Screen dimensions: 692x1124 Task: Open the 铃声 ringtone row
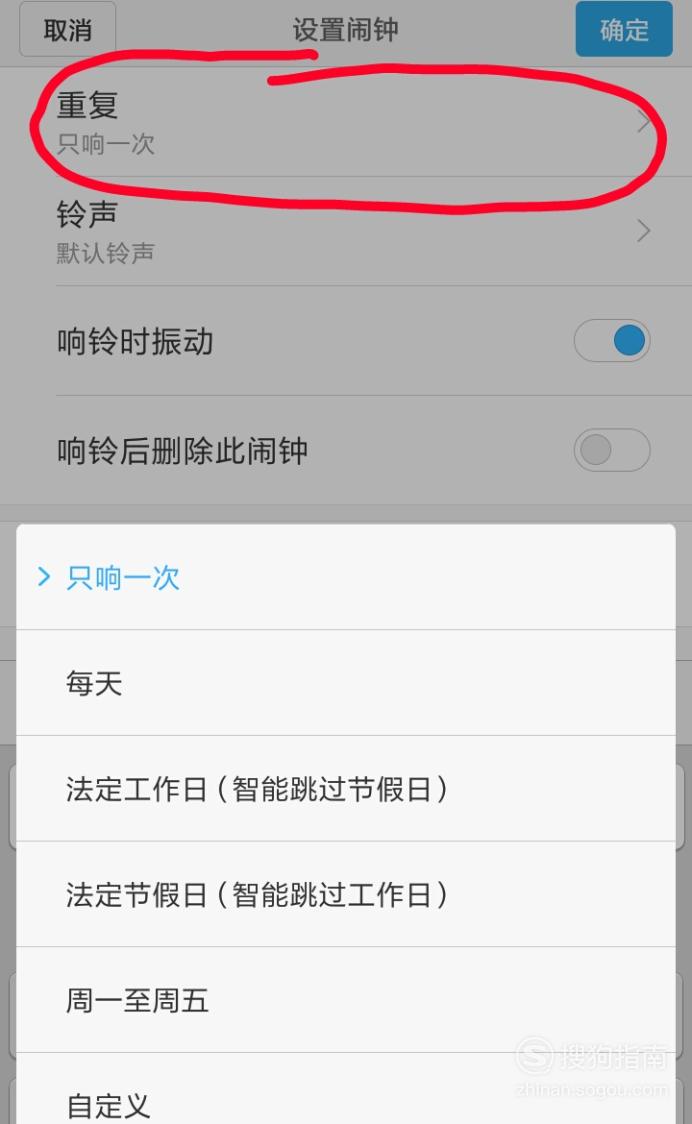[x=346, y=232]
